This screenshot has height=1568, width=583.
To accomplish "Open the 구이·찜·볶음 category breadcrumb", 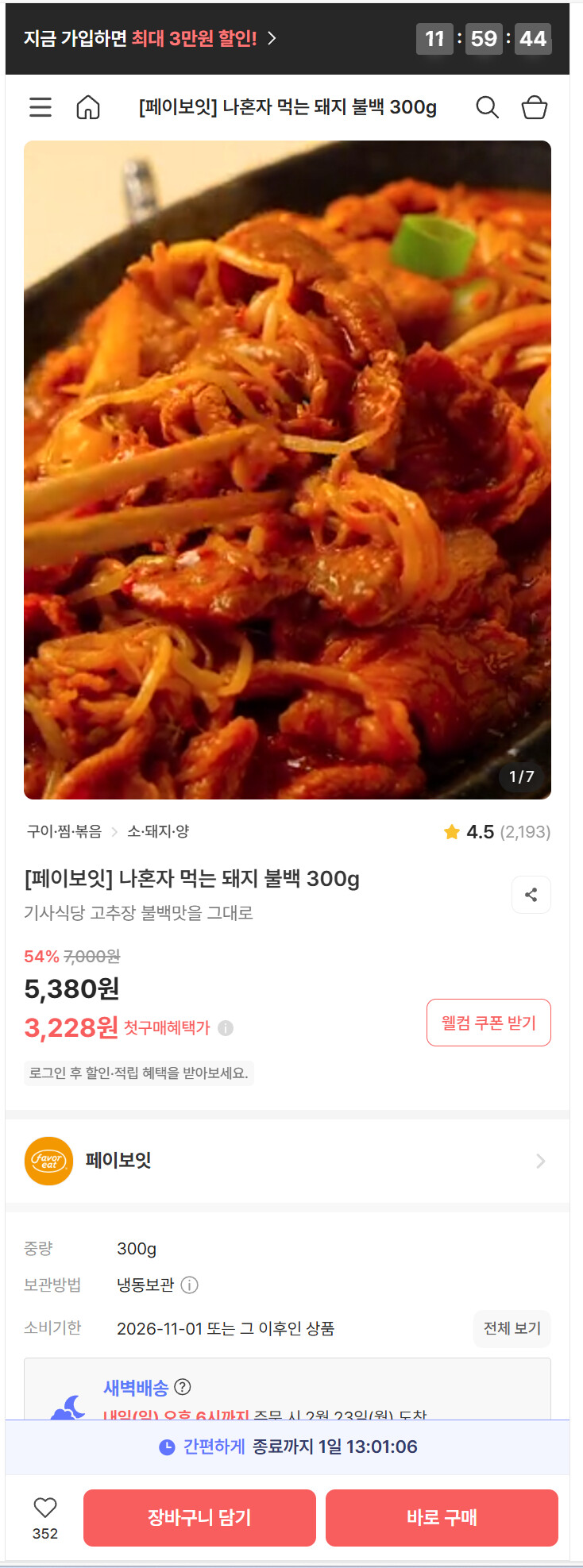I will click(64, 831).
